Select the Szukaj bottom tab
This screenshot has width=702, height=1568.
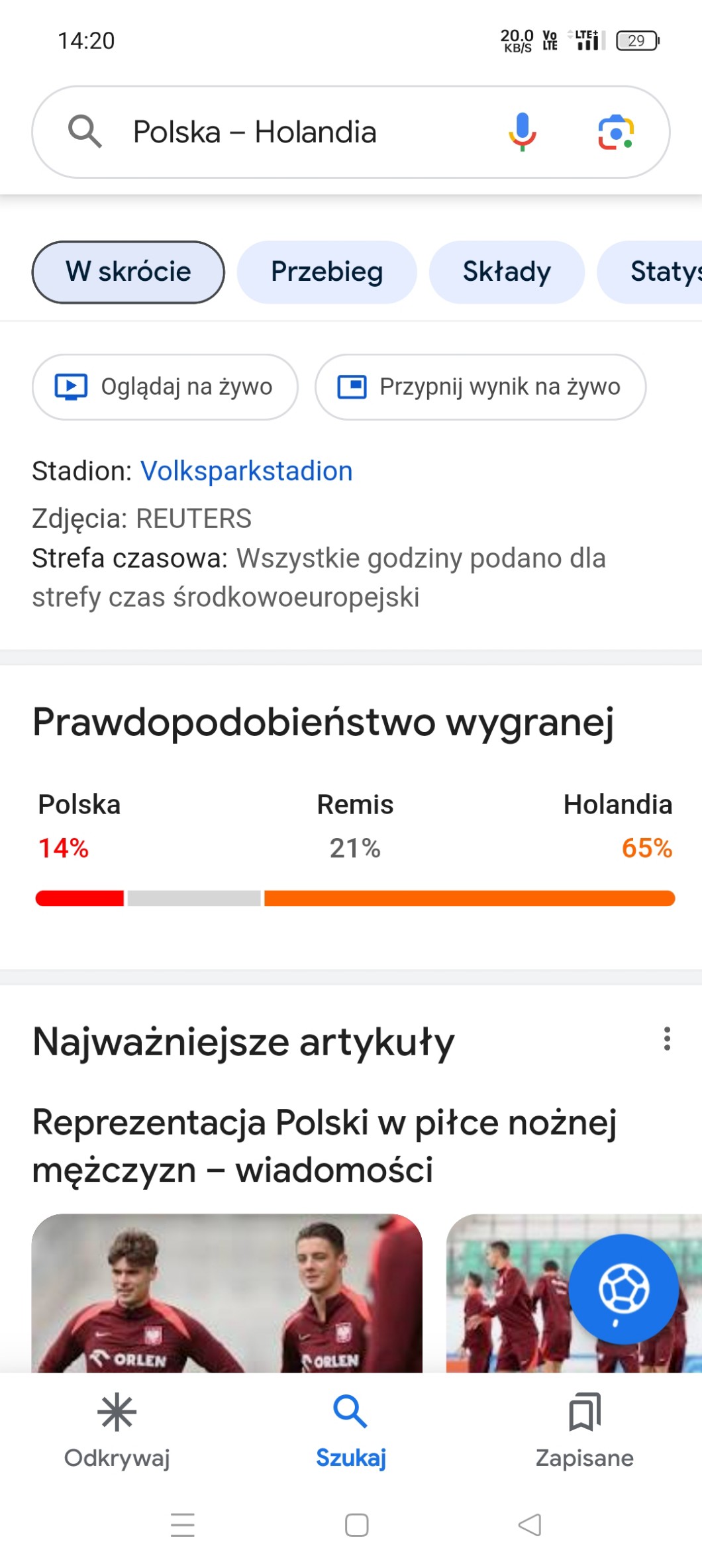point(350,1430)
